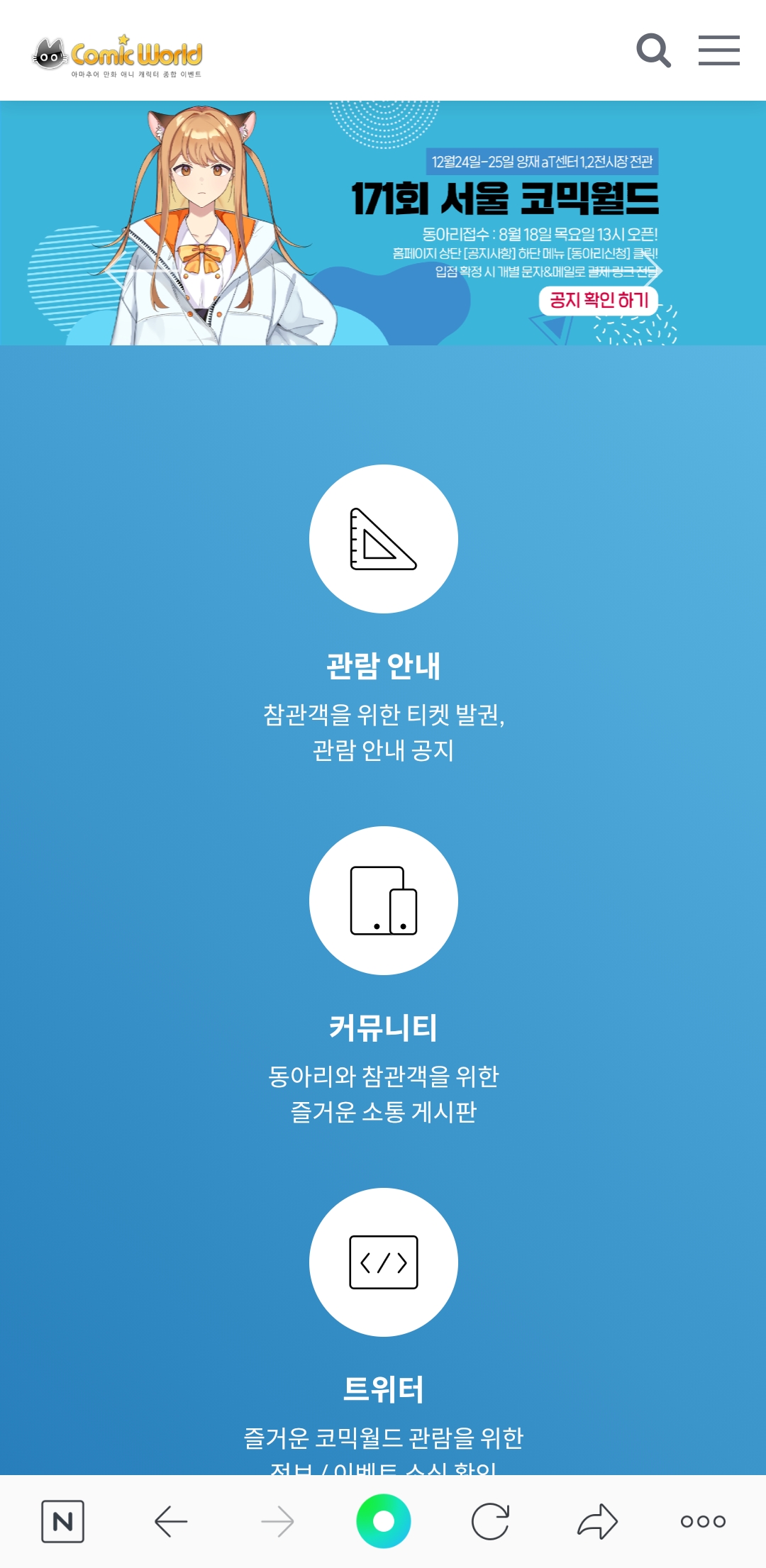Screen dimensions: 766x1568
Task: Go to Naver home via N button
Action: [62, 1521]
